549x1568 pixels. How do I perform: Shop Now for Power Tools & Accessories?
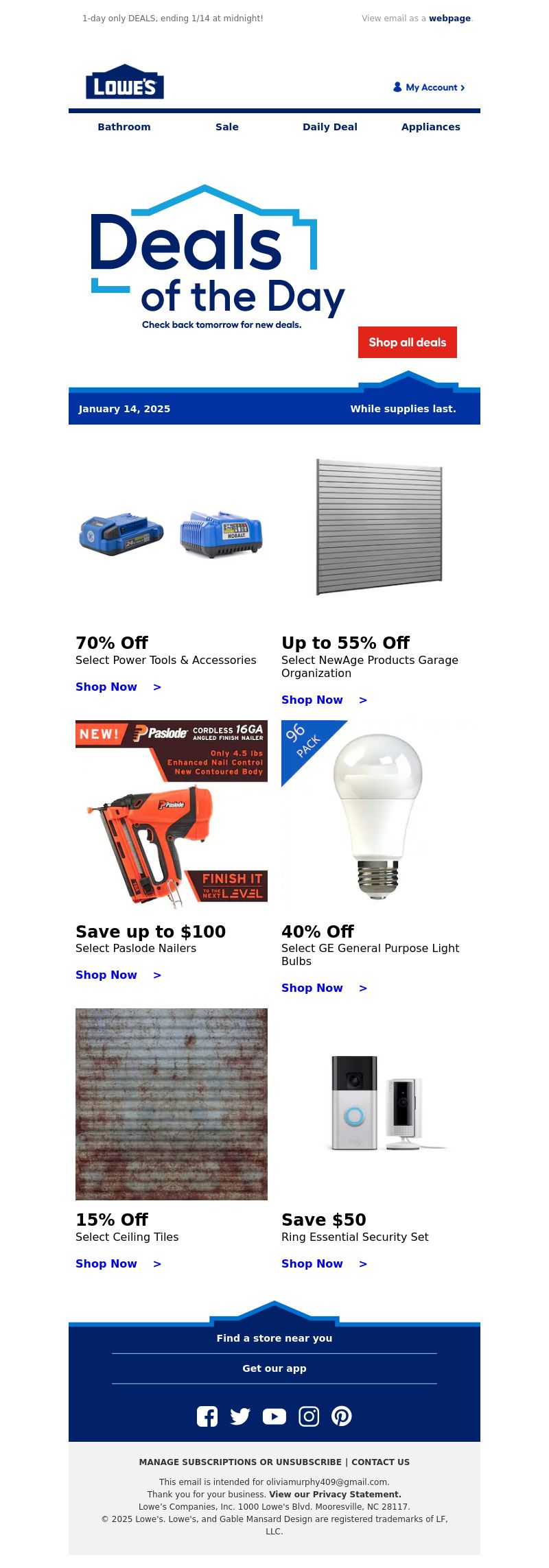tap(118, 687)
